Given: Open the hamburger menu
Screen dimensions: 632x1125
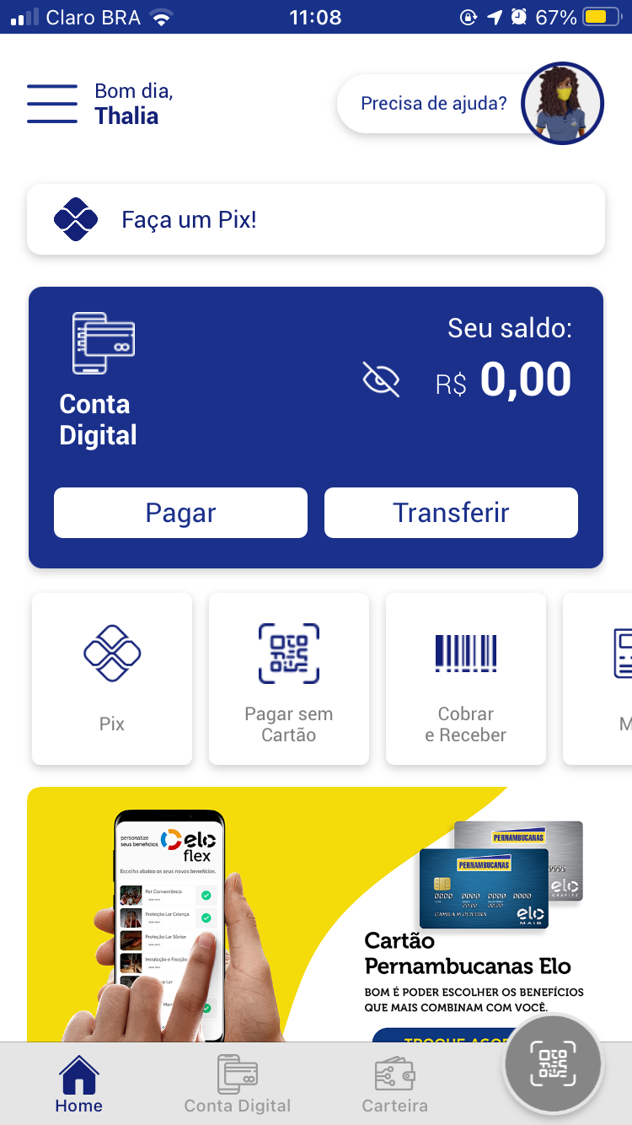Looking at the screenshot, I should 52,104.
